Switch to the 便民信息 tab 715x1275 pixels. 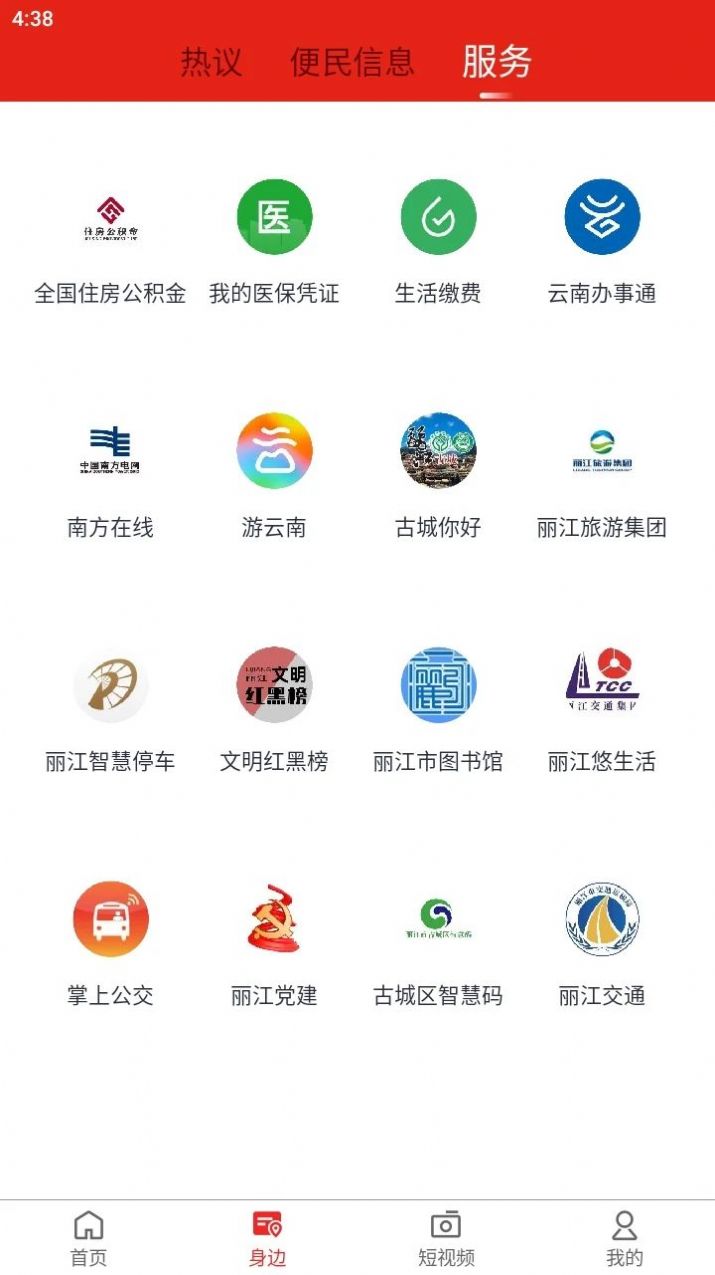(x=352, y=62)
